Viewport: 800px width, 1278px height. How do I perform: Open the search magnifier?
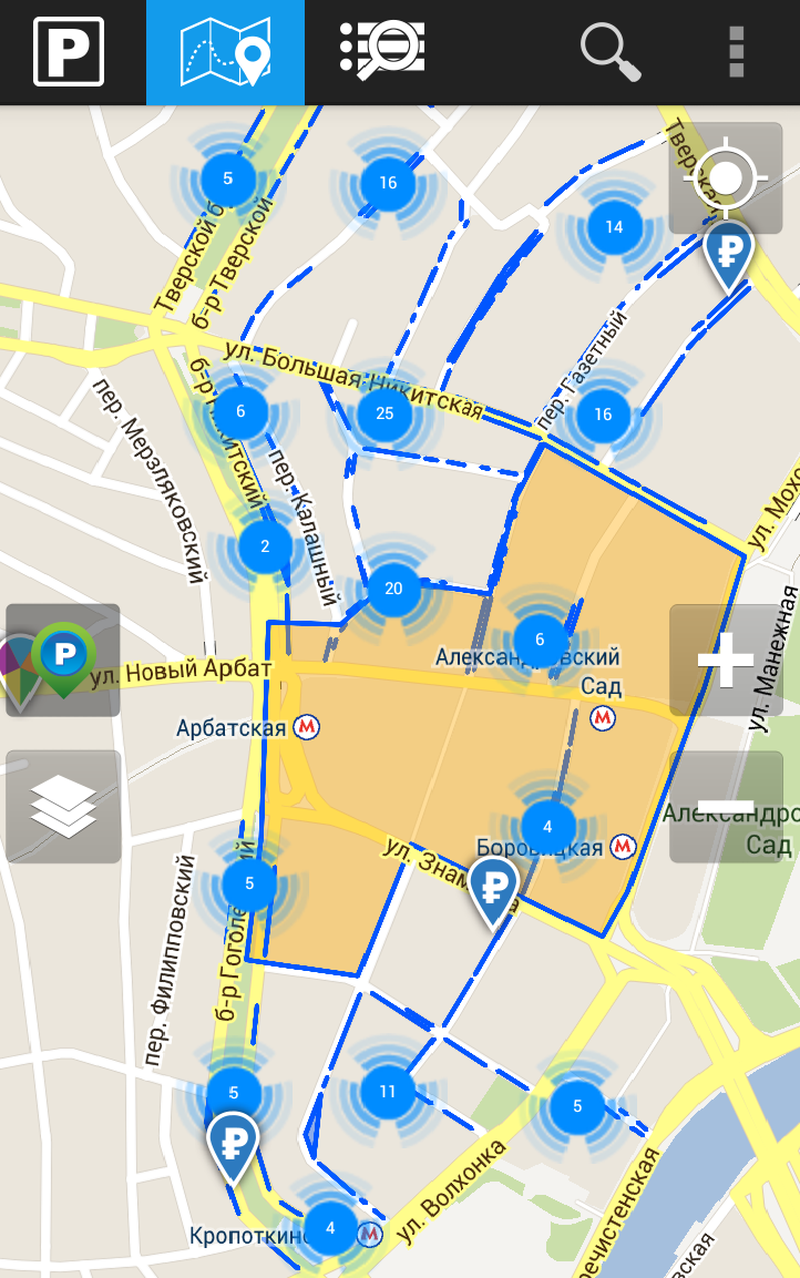[610, 51]
